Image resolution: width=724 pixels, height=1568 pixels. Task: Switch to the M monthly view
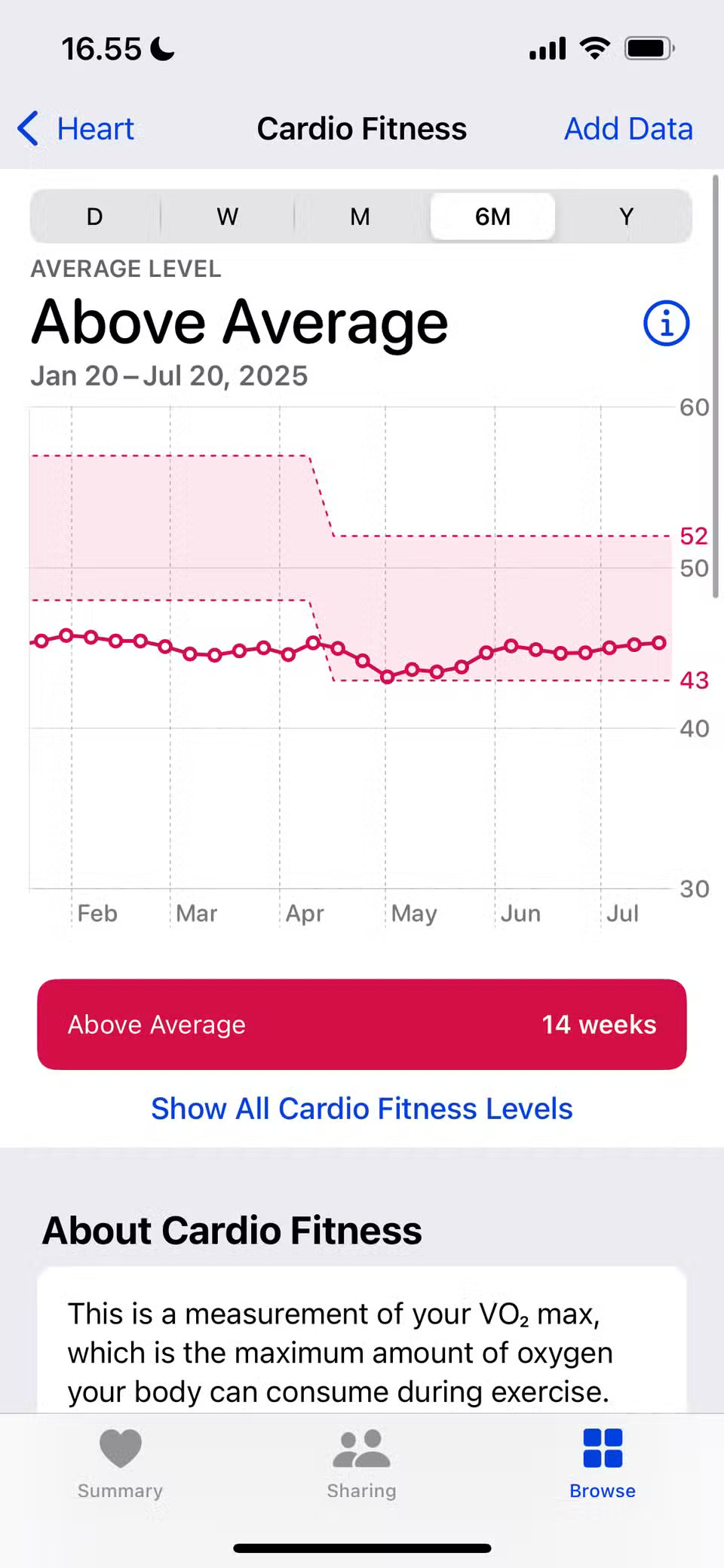[x=360, y=217]
